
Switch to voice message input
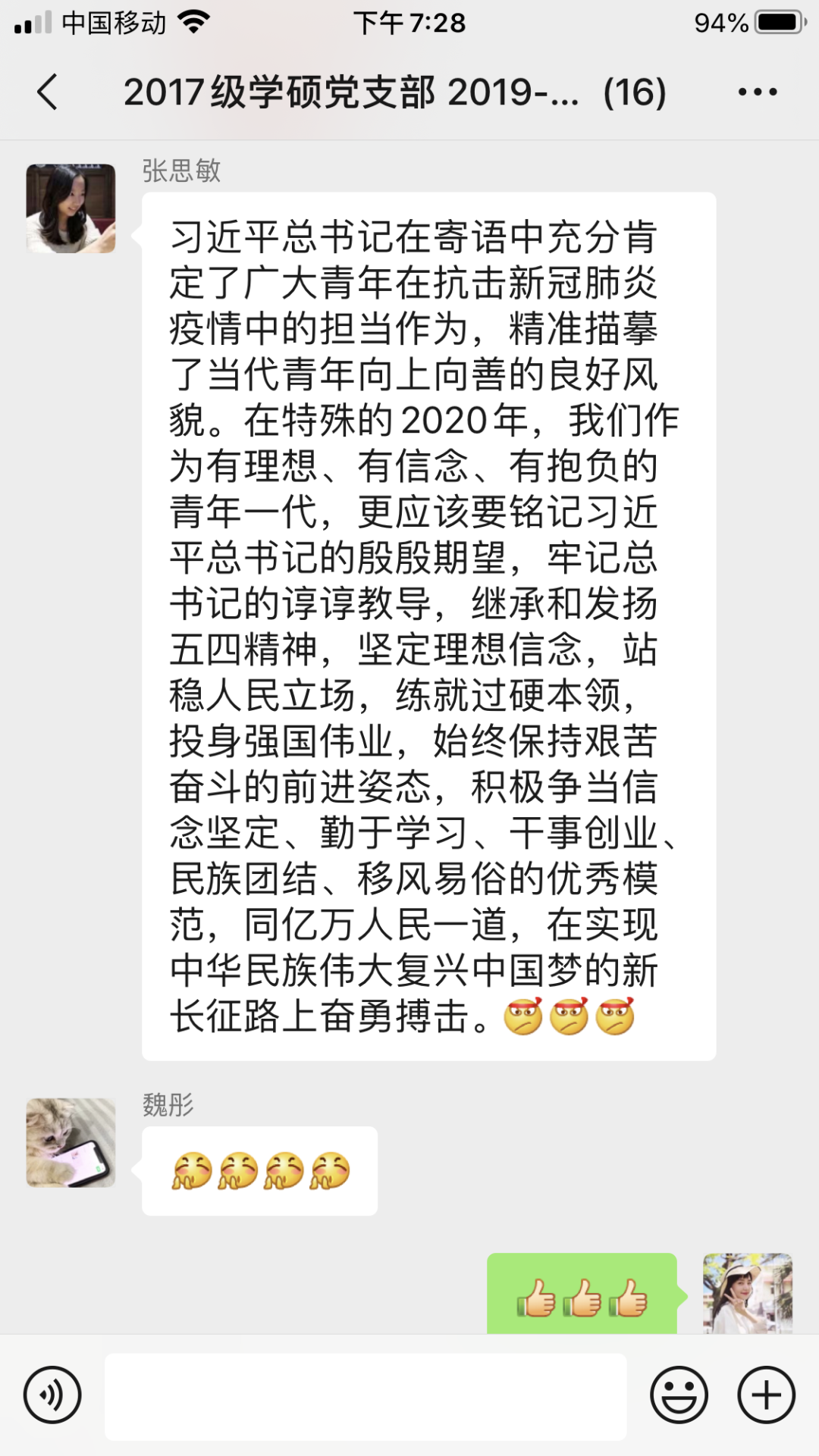(52, 1395)
